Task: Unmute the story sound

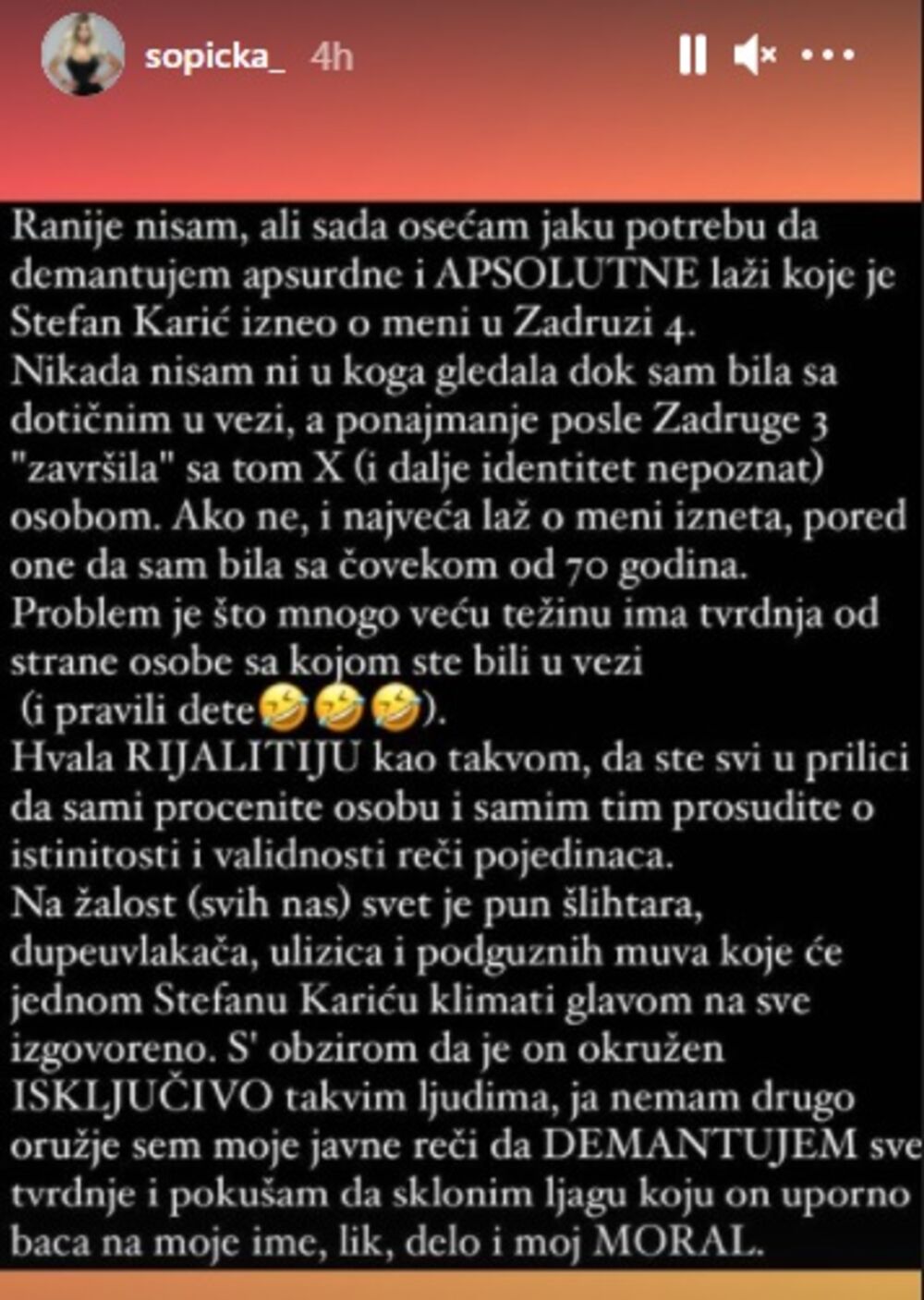Action: coord(754,55)
